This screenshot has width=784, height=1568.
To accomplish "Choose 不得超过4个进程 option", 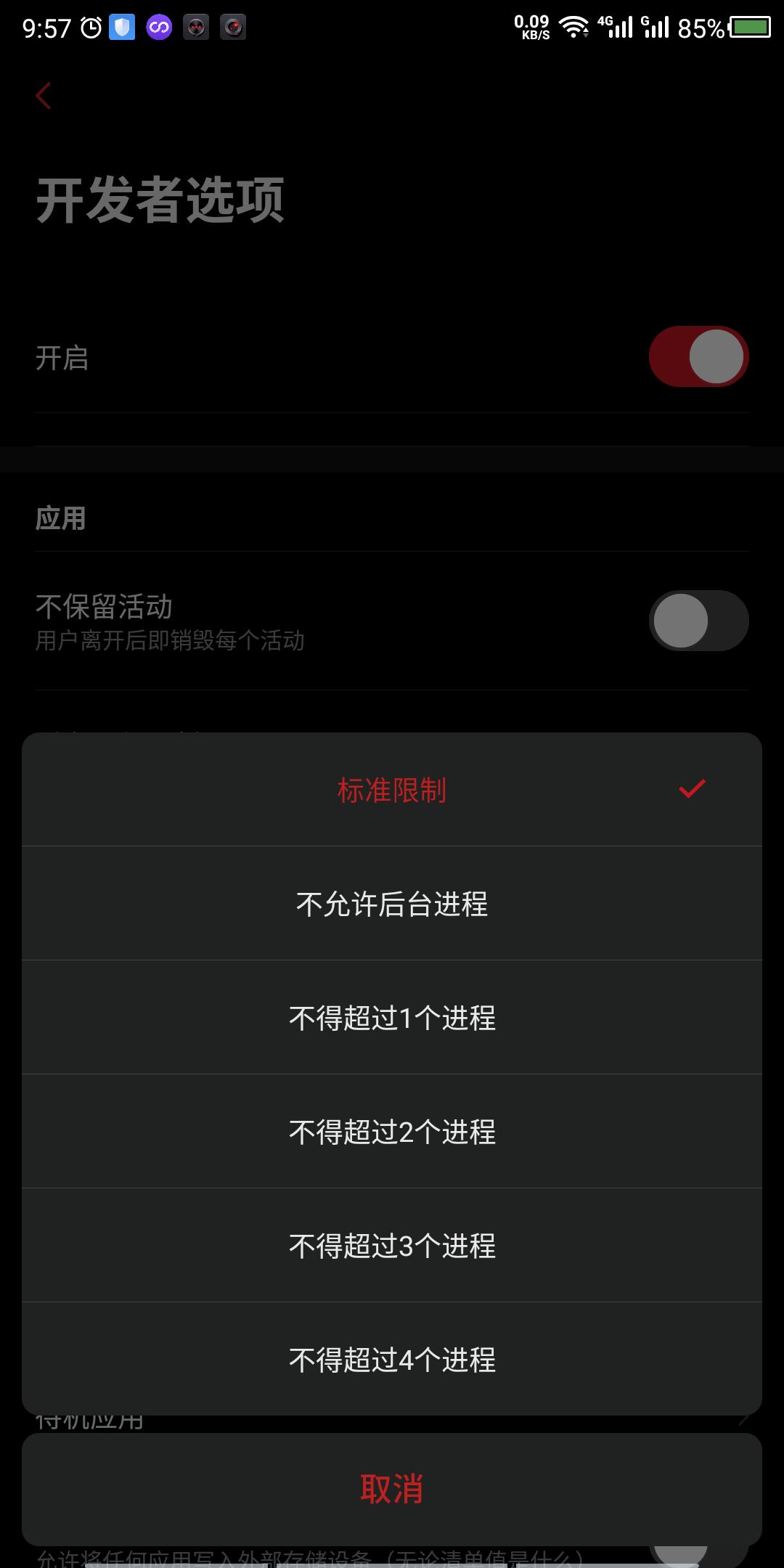I will click(x=392, y=1358).
